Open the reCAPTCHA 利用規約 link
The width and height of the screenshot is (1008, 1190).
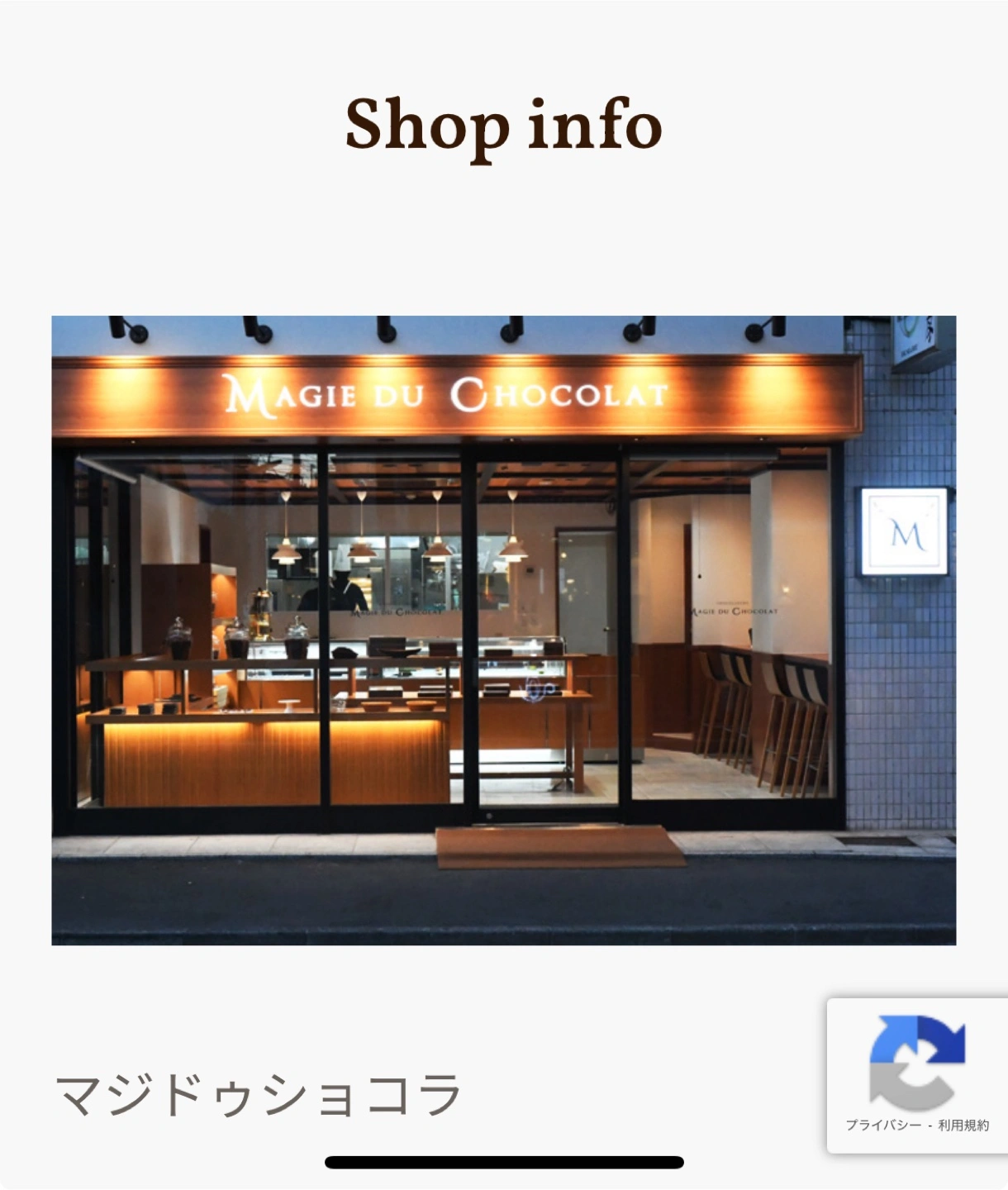(x=963, y=1126)
